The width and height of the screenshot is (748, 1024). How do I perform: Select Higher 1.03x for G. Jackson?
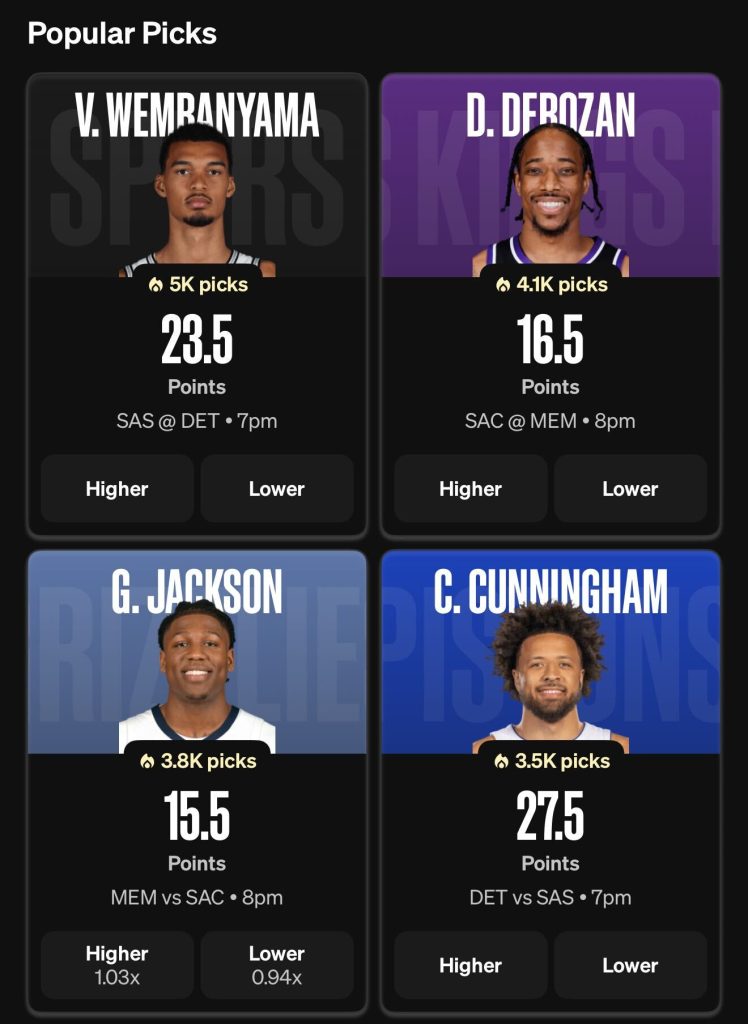(117, 965)
